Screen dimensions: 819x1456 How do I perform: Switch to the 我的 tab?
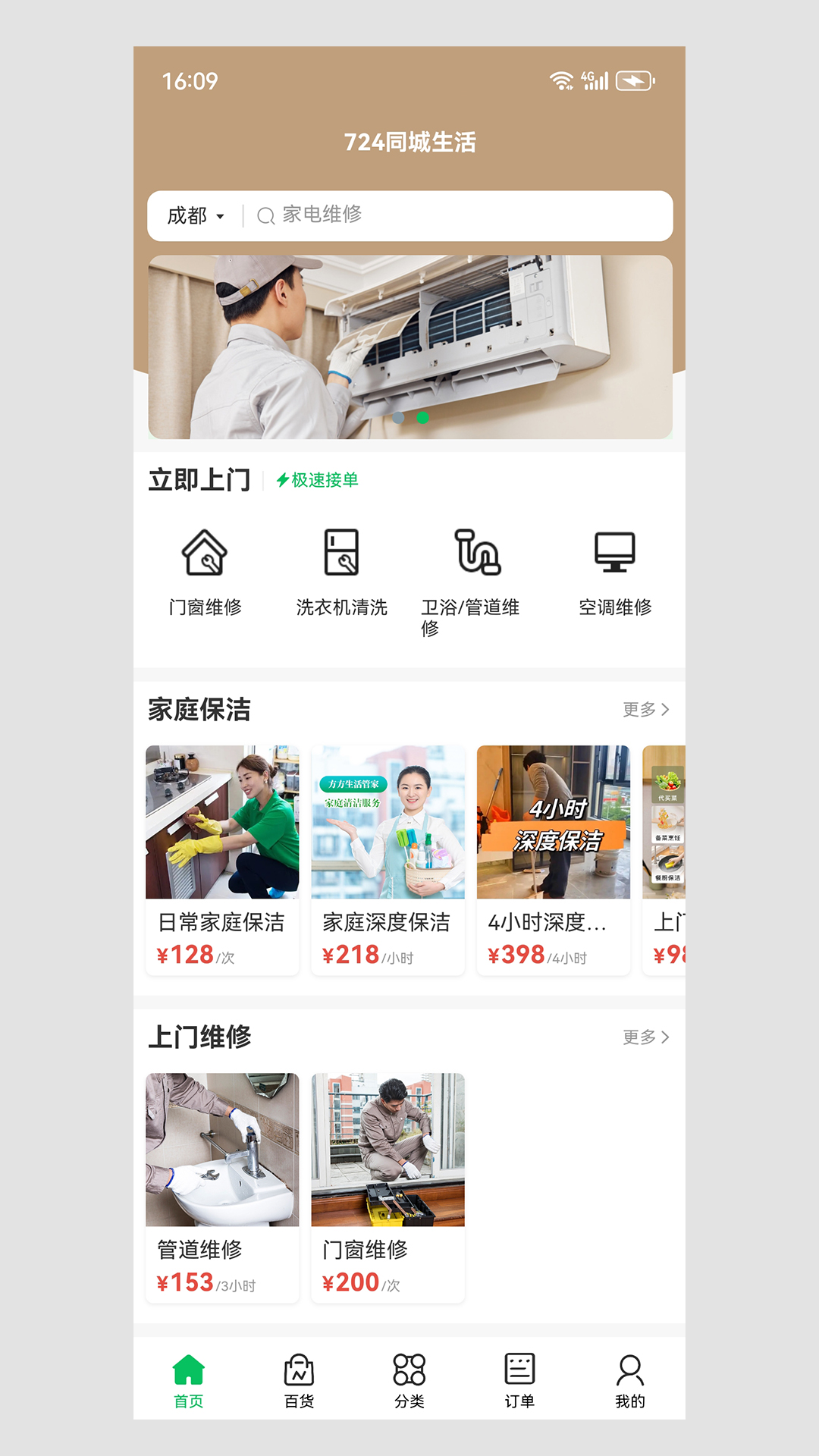pos(630,1380)
